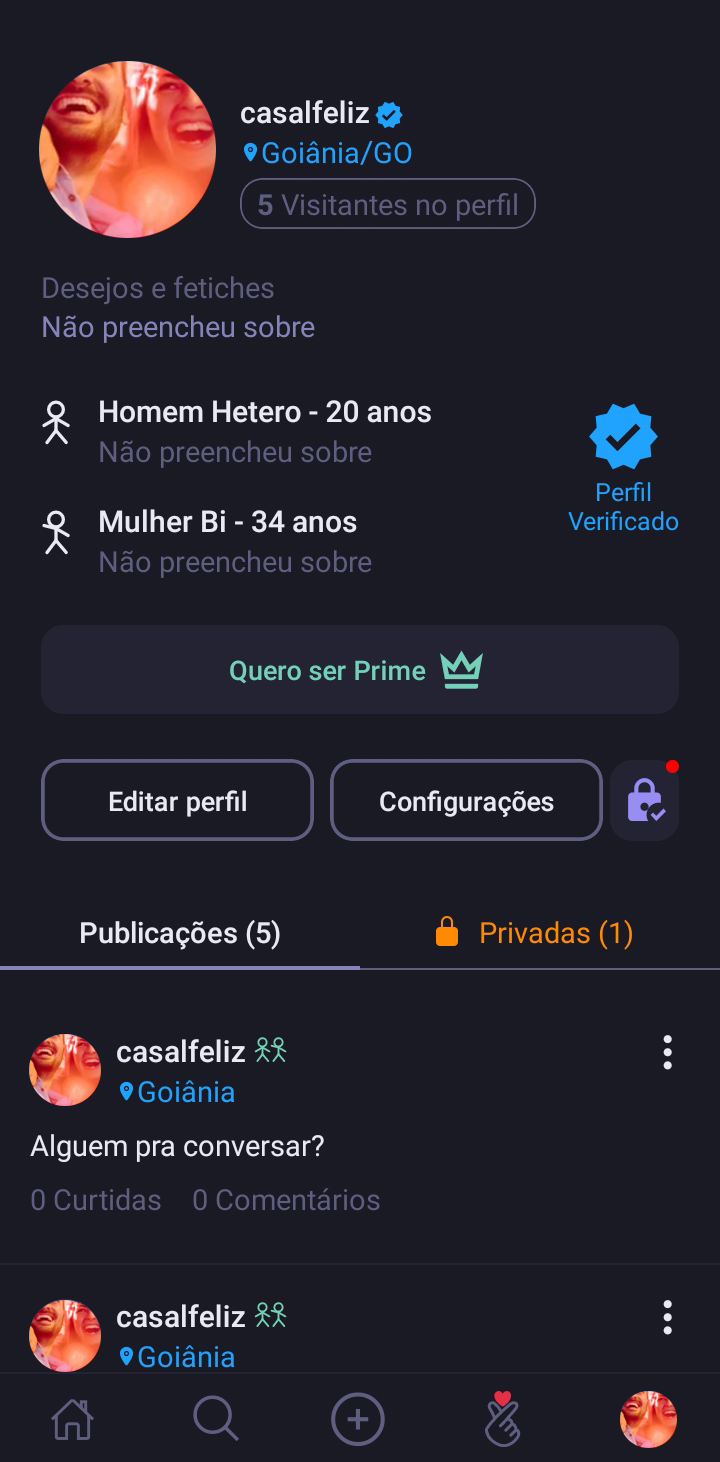
Task: Open the locked privacy icon with red notification dot
Action: coord(644,799)
